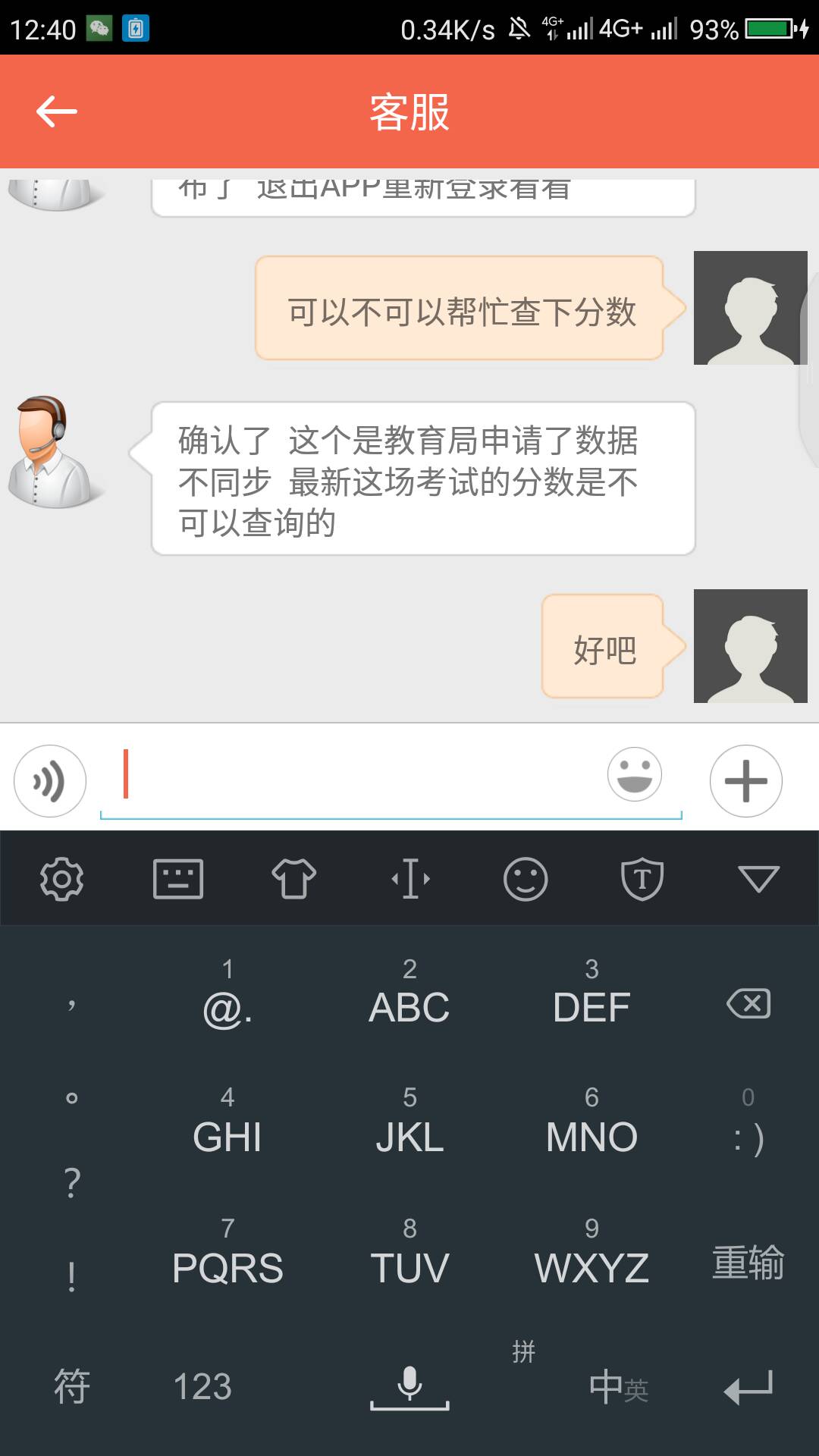Image resolution: width=819 pixels, height=1456 pixels.
Task: Open keyboard skins shirt icon
Action: [294, 880]
